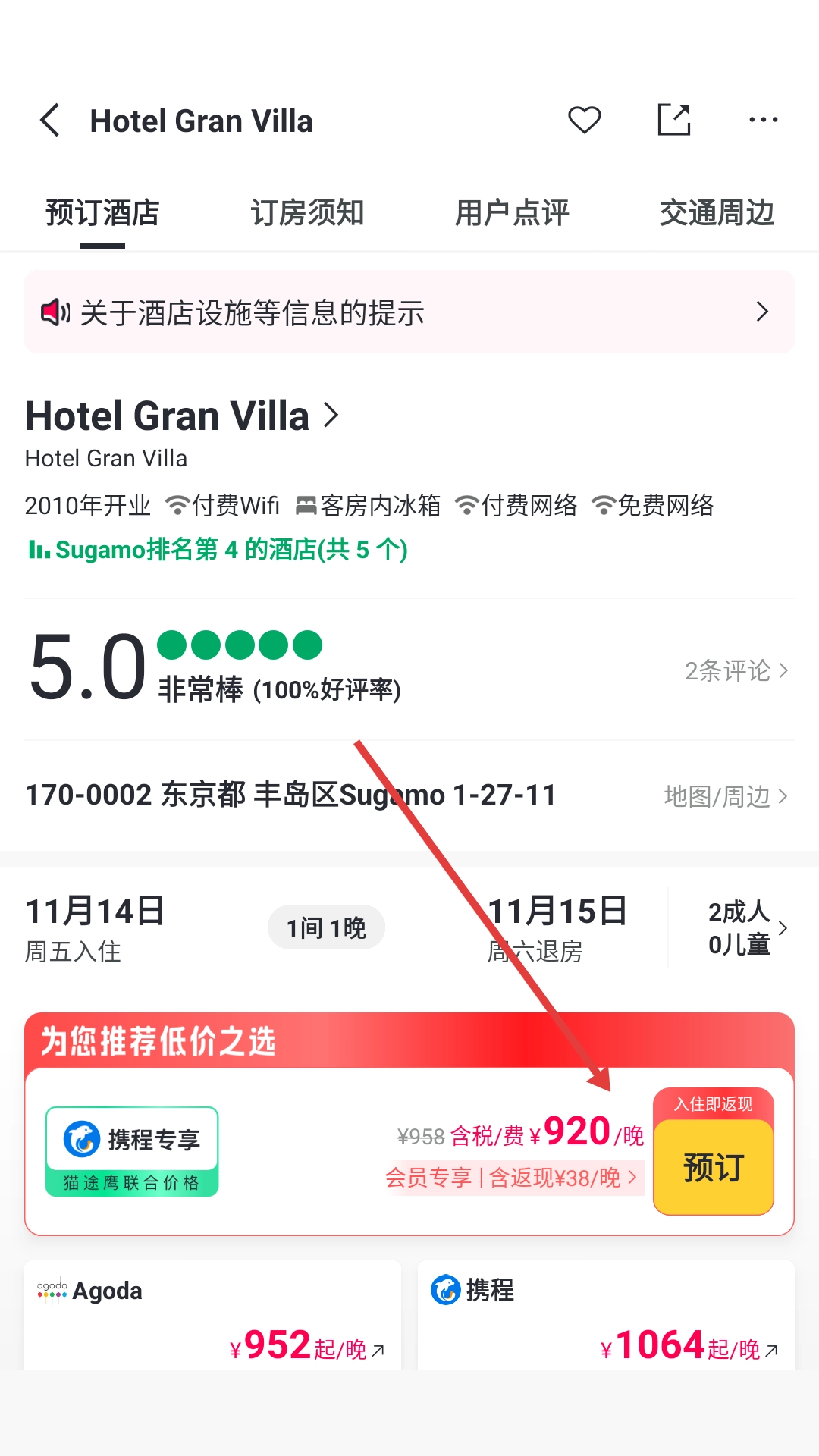Viewport: 819px width, 1456px height.
Task: Share this hotel page
Action: [673, 120]
